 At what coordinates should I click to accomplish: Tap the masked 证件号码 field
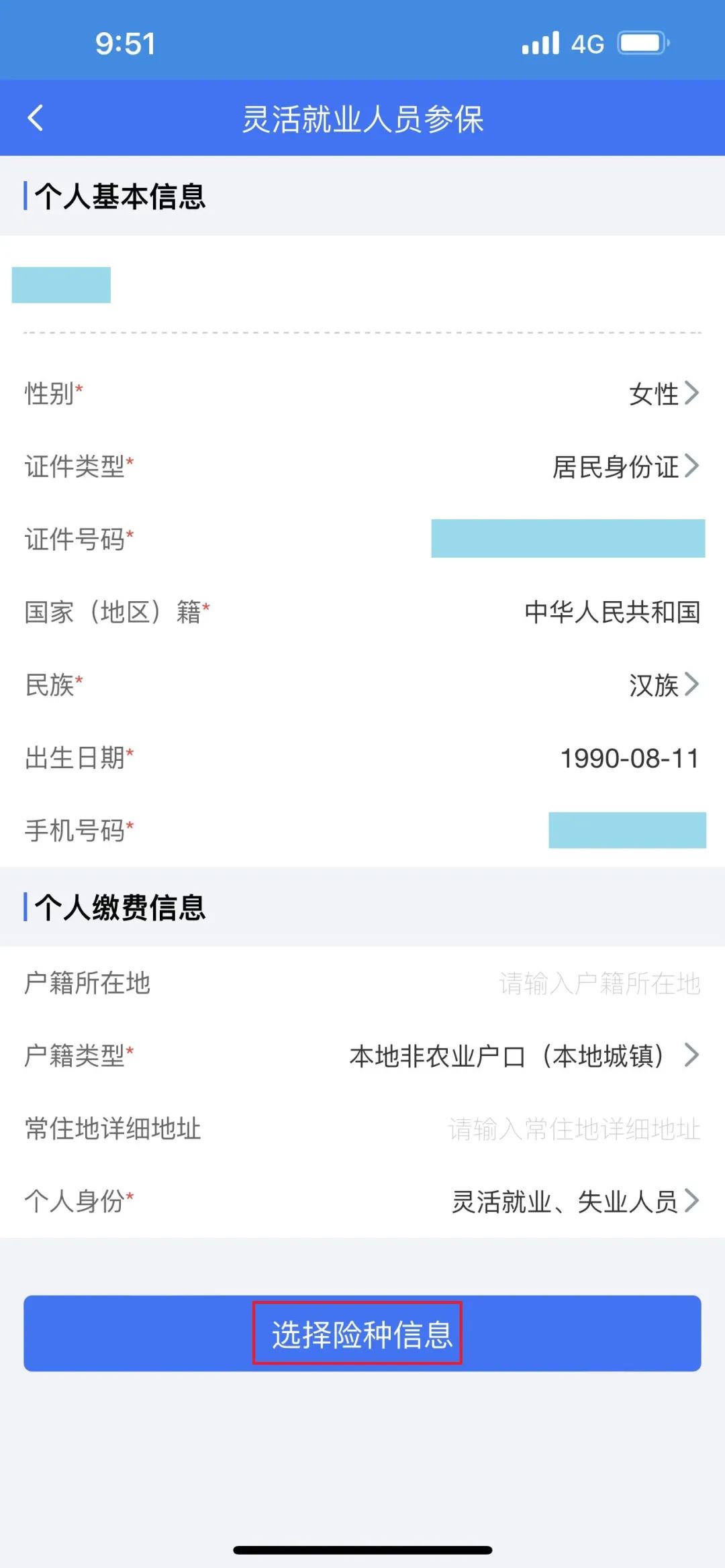[567, 537]
